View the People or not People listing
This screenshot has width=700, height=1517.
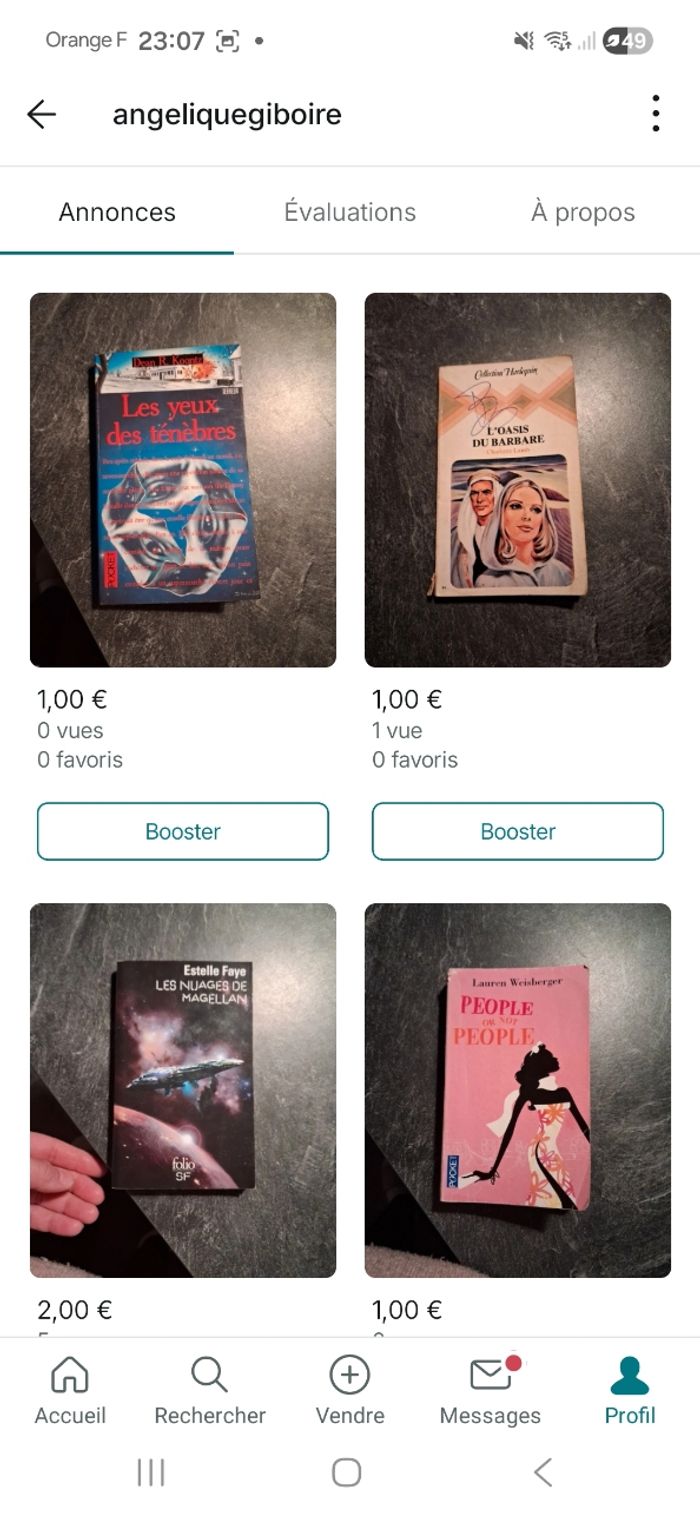[517, 1090]
